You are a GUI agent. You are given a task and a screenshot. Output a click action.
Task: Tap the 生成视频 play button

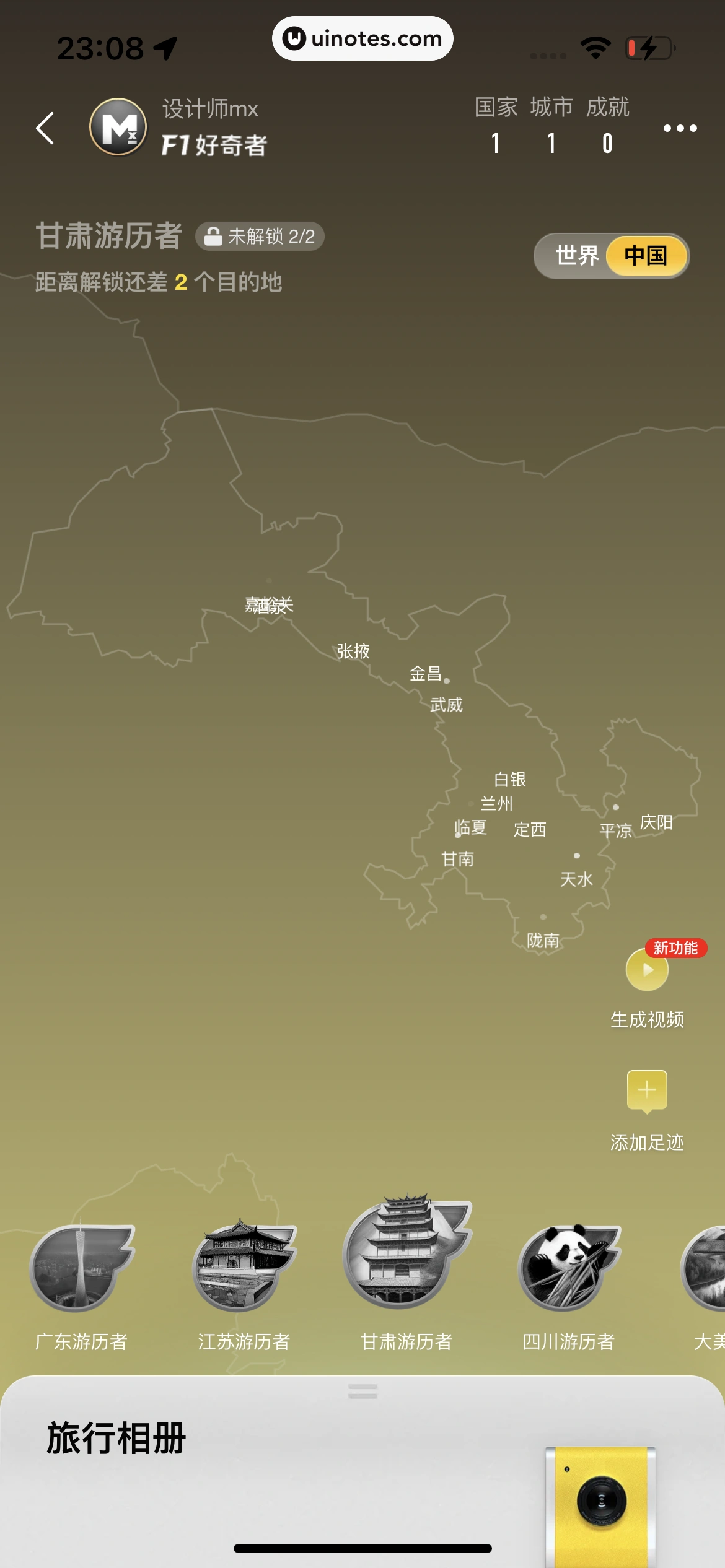(x=647, y=970)
